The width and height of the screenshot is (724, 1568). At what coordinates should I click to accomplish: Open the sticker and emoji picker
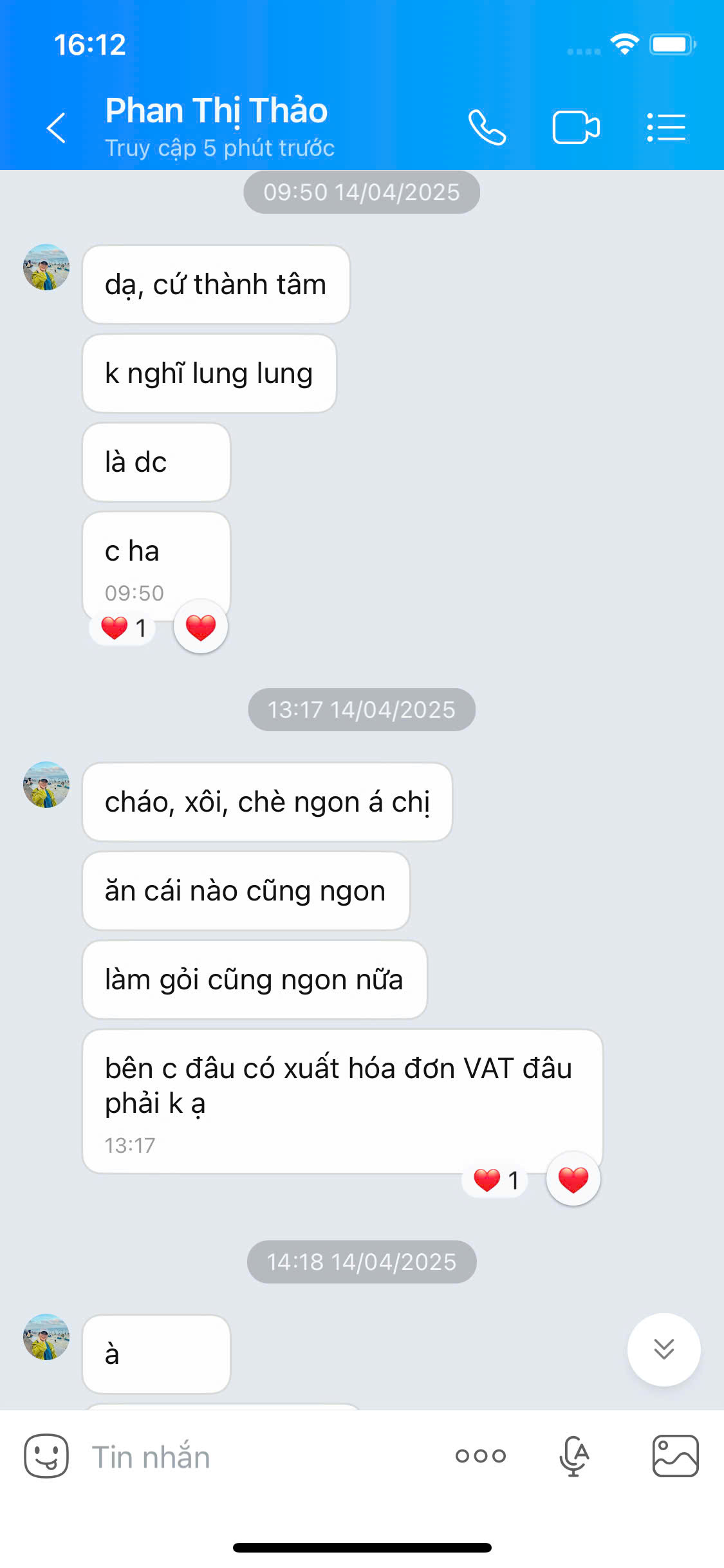pos(46,1456)
